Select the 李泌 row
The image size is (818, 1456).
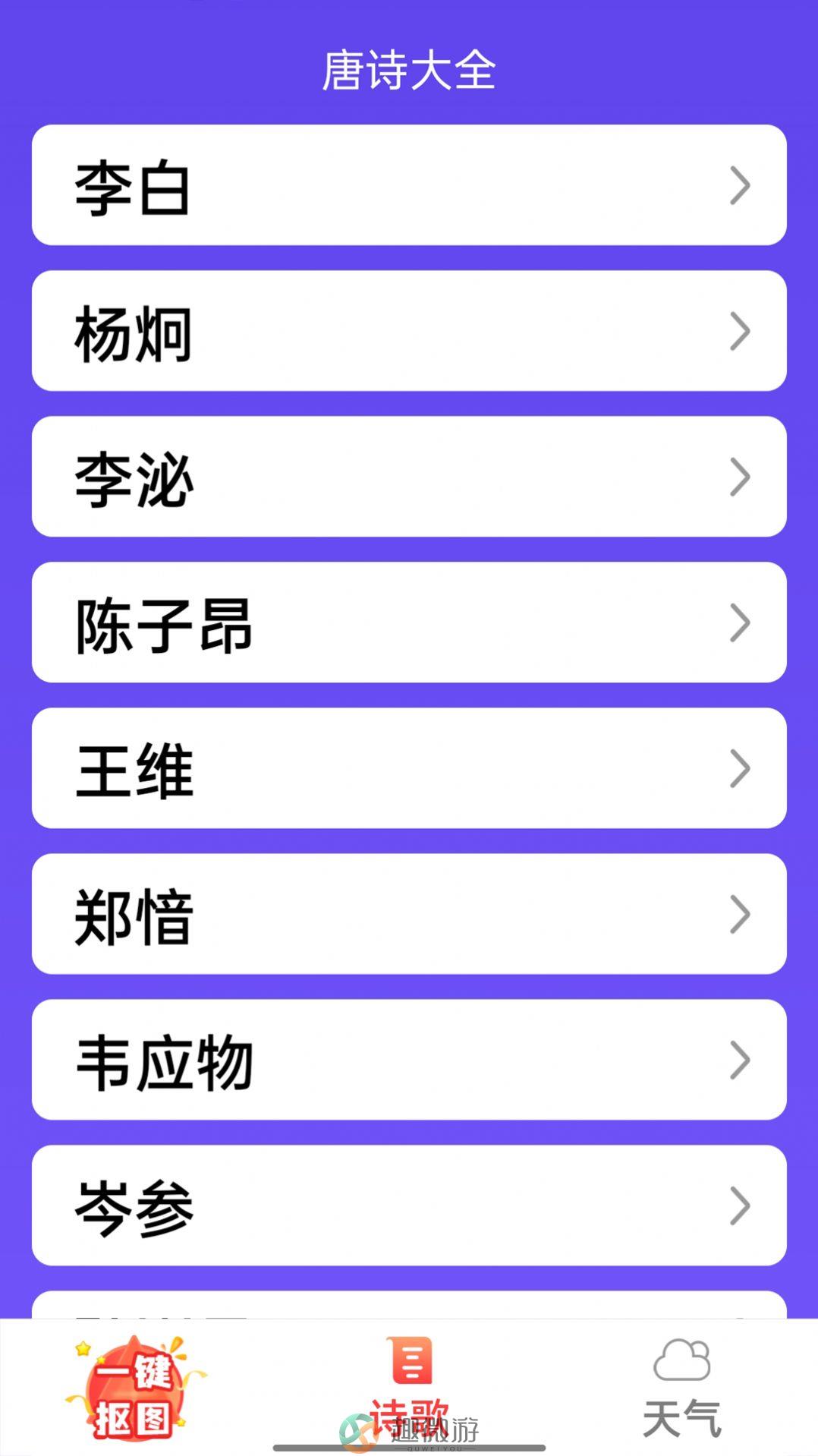point(409,477)
